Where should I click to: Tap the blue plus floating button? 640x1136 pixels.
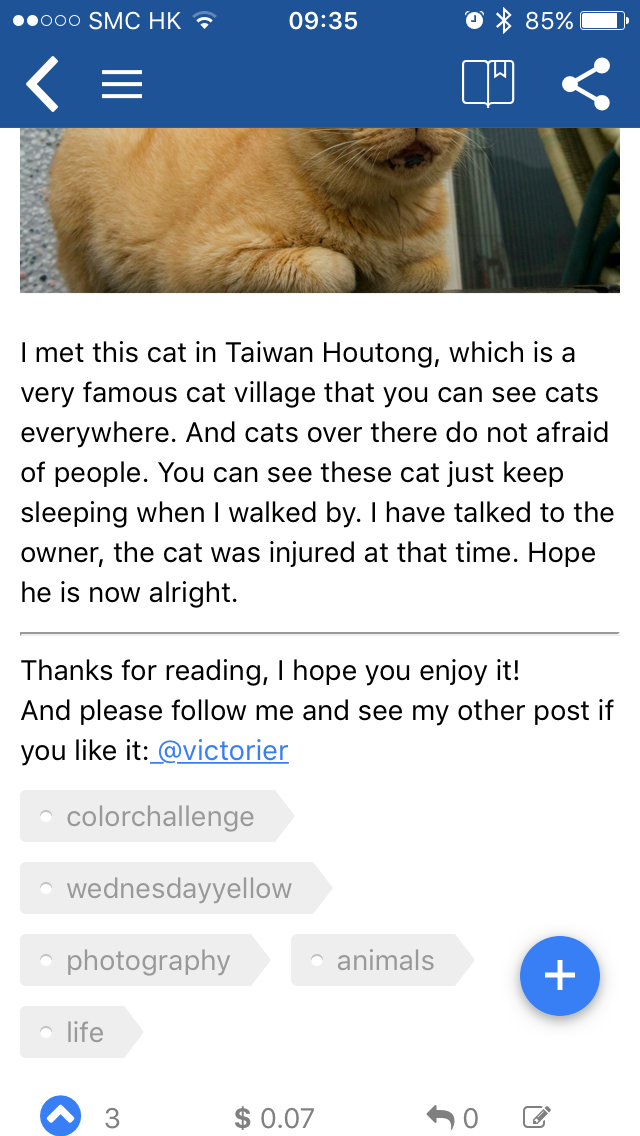tap(560, 976)
